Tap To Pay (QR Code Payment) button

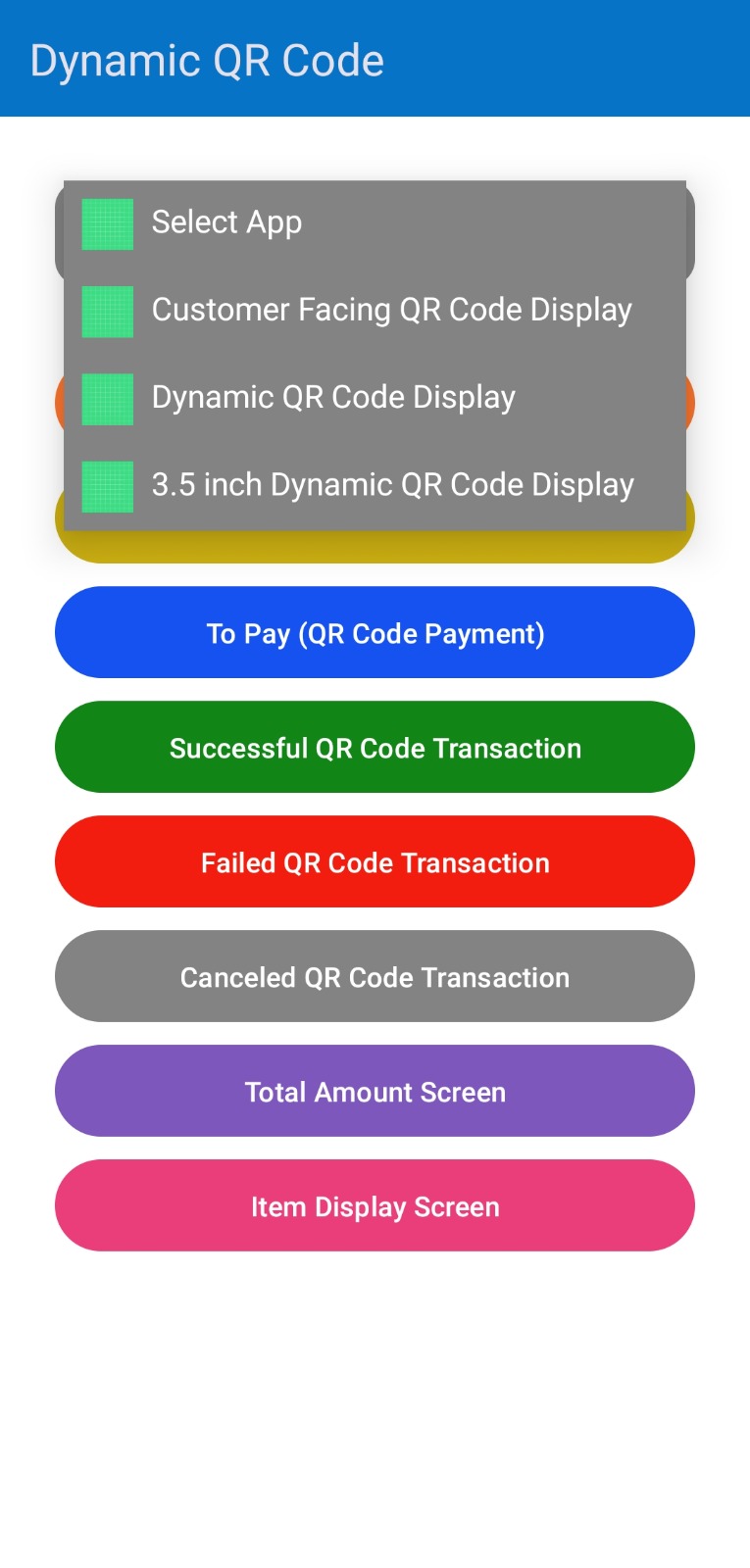pyautogui.click(x=375, y=633)
